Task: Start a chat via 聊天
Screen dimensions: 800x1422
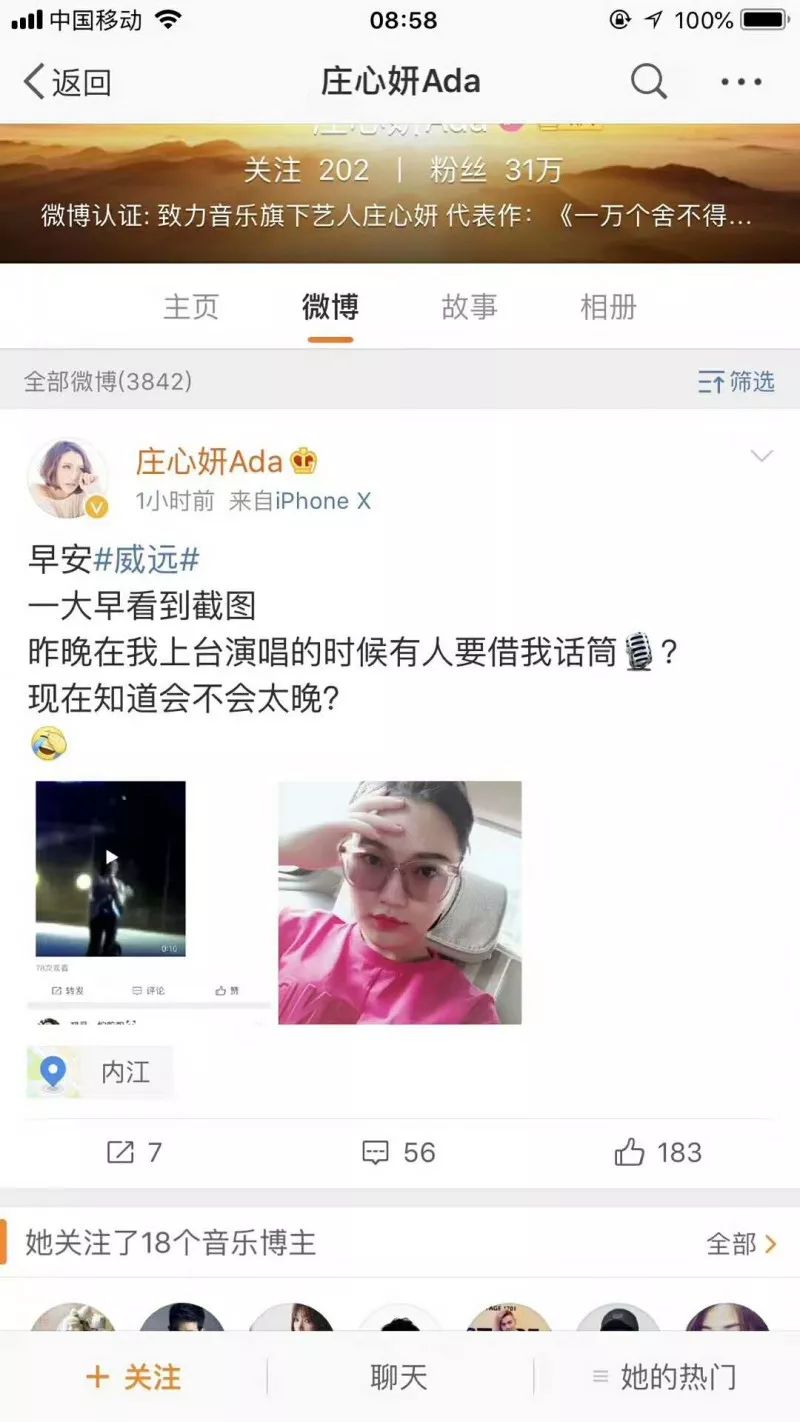Action: pyautogui.click(x=399, y=1377)
